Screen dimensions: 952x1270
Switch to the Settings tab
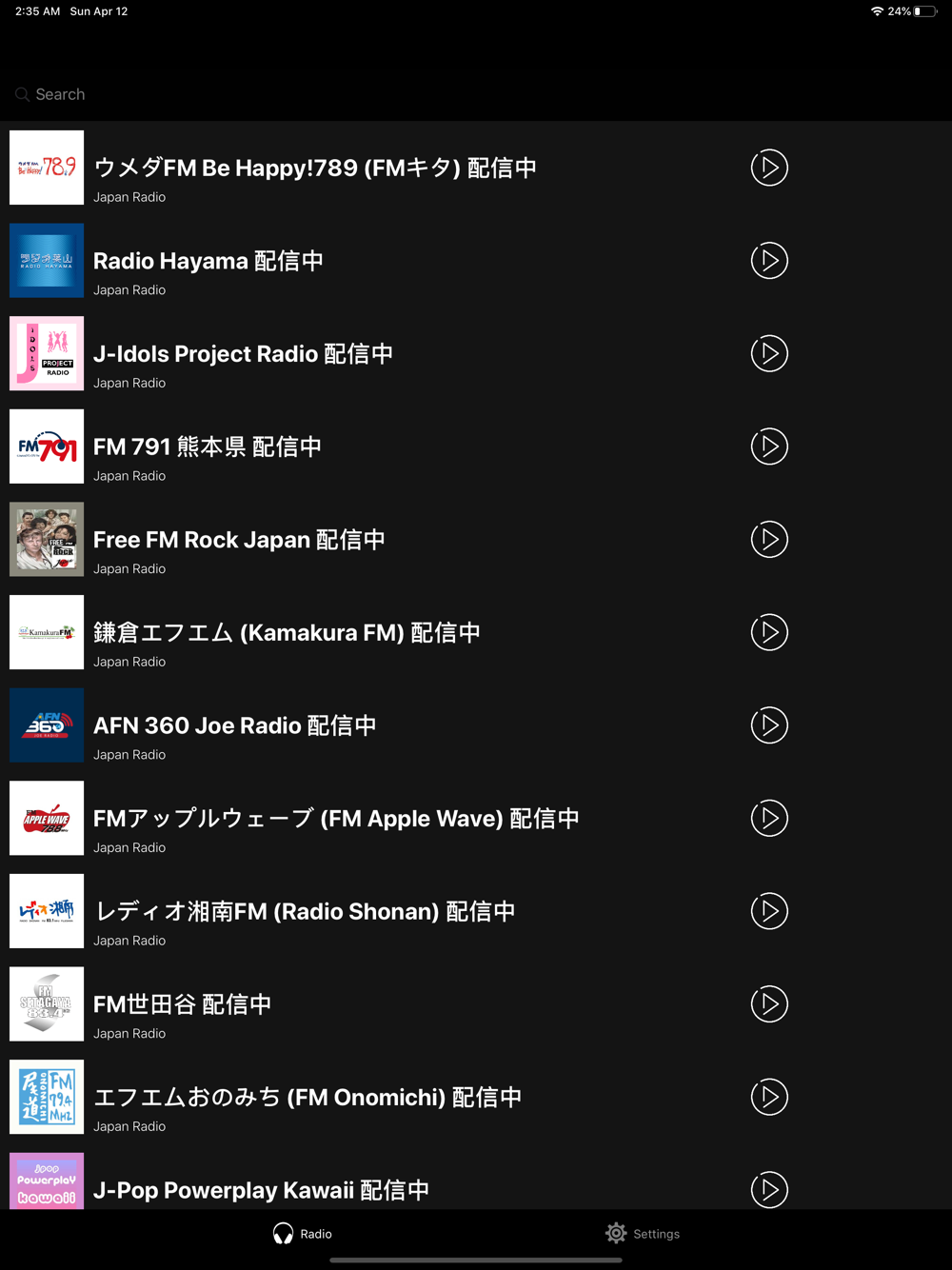(x=643, y=1234)
